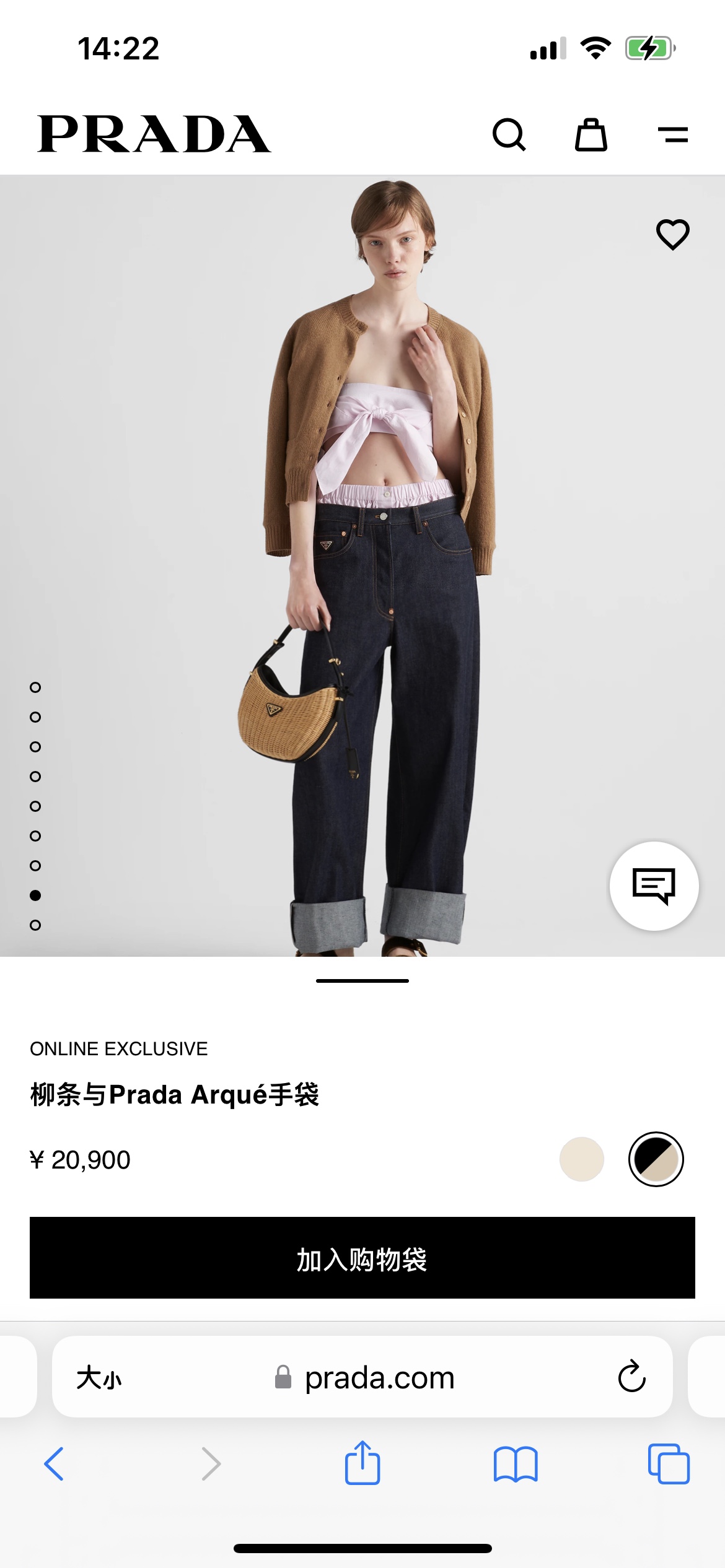Open Safari bookmarks
725x1568 pixels.
coord(516,1464)
